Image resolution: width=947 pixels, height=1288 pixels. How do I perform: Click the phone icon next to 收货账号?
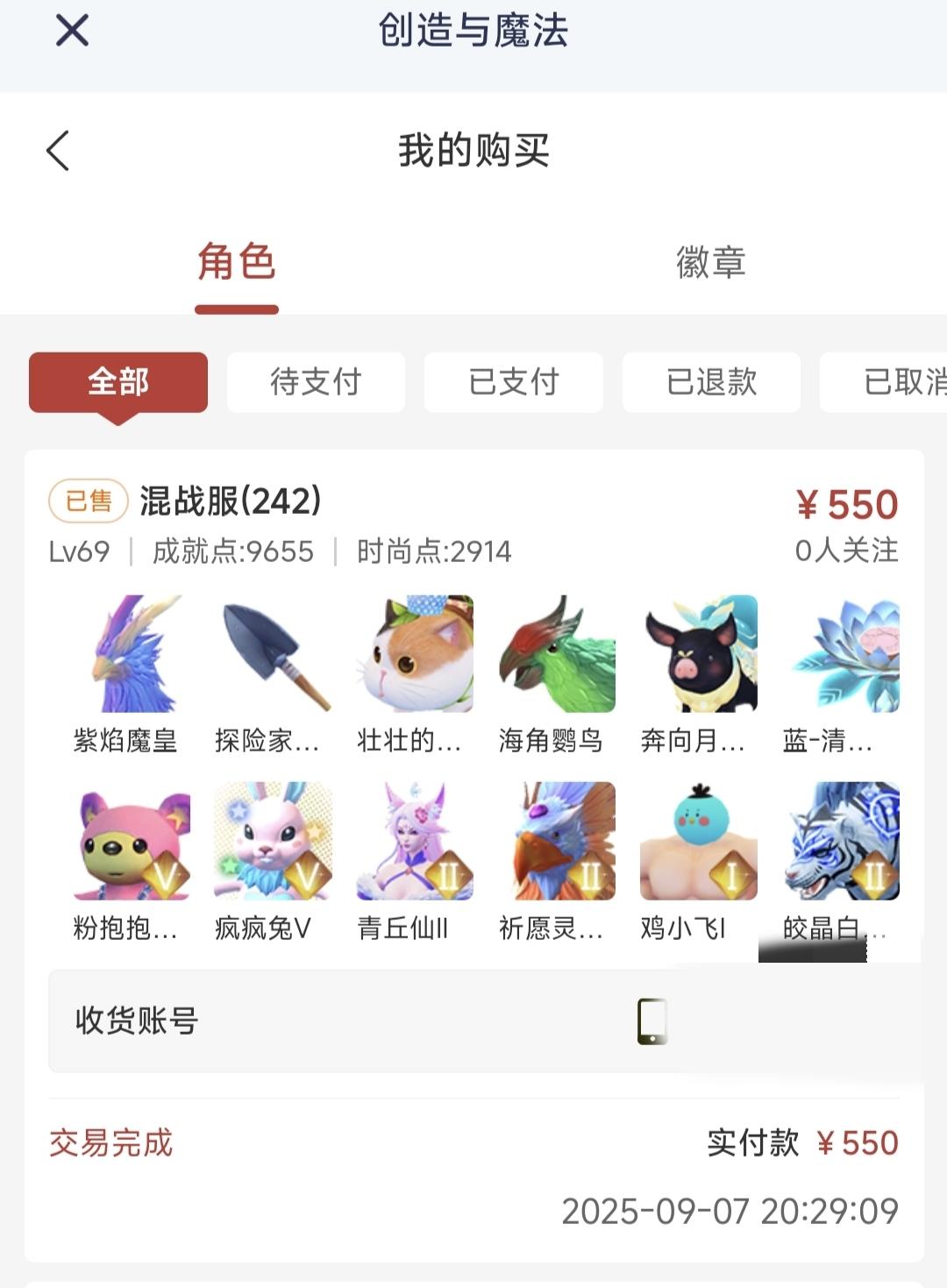[650, 1022]
